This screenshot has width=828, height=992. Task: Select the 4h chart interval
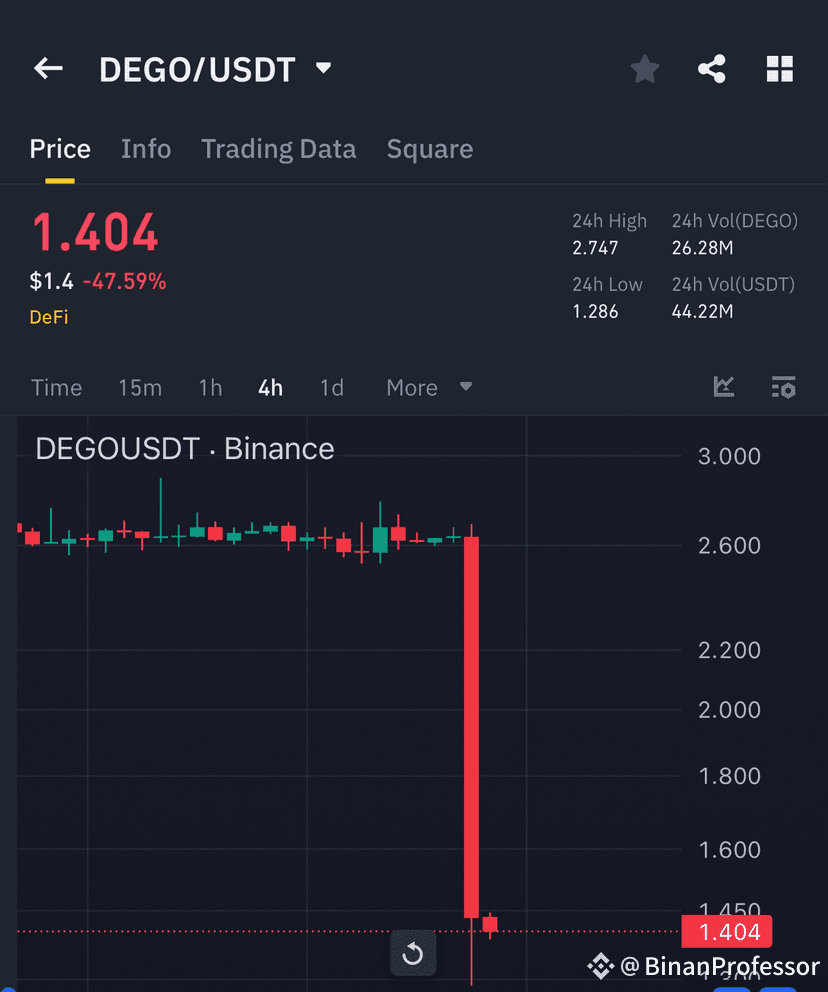tap(270, 388)
